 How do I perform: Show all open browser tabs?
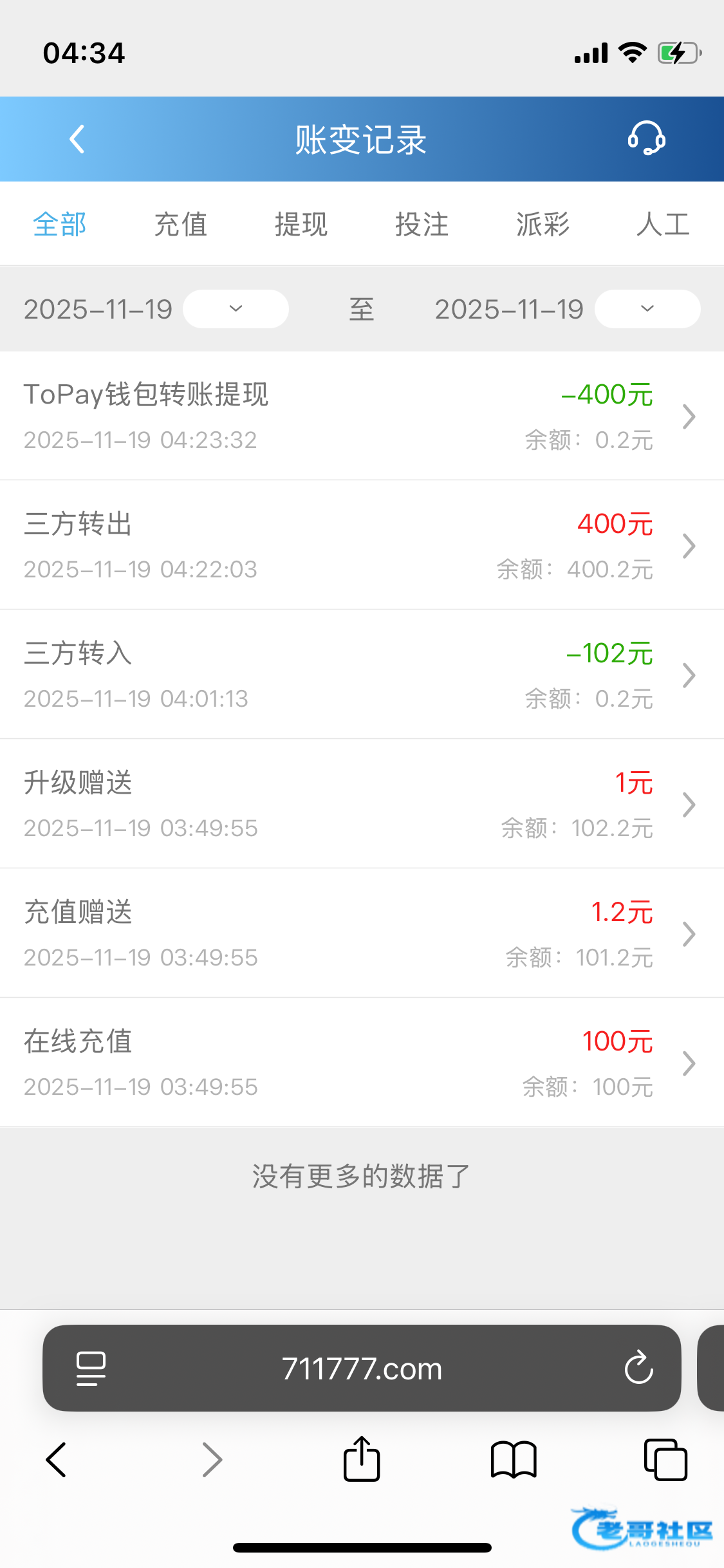click(665, 1459)
